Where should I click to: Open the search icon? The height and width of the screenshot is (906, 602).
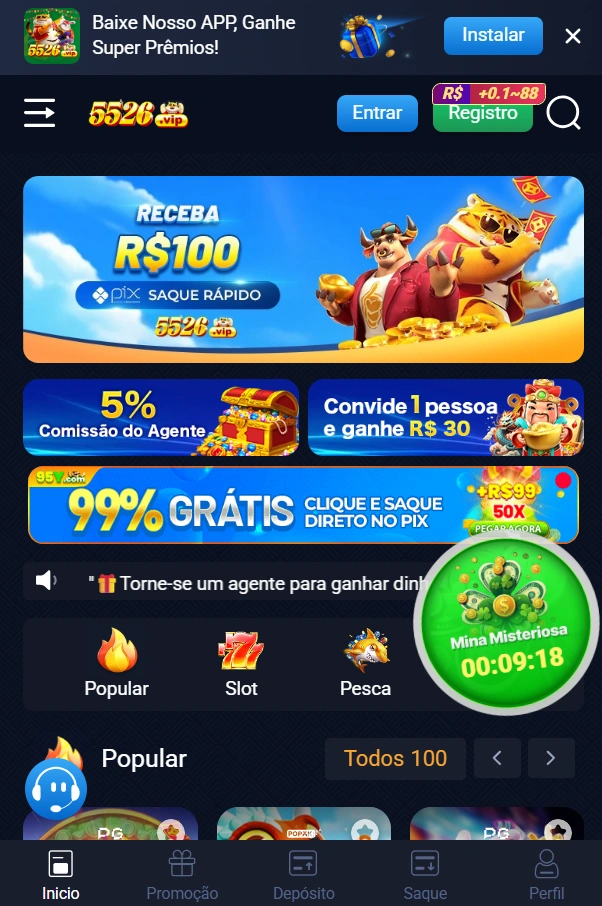[x=564, y=113]
